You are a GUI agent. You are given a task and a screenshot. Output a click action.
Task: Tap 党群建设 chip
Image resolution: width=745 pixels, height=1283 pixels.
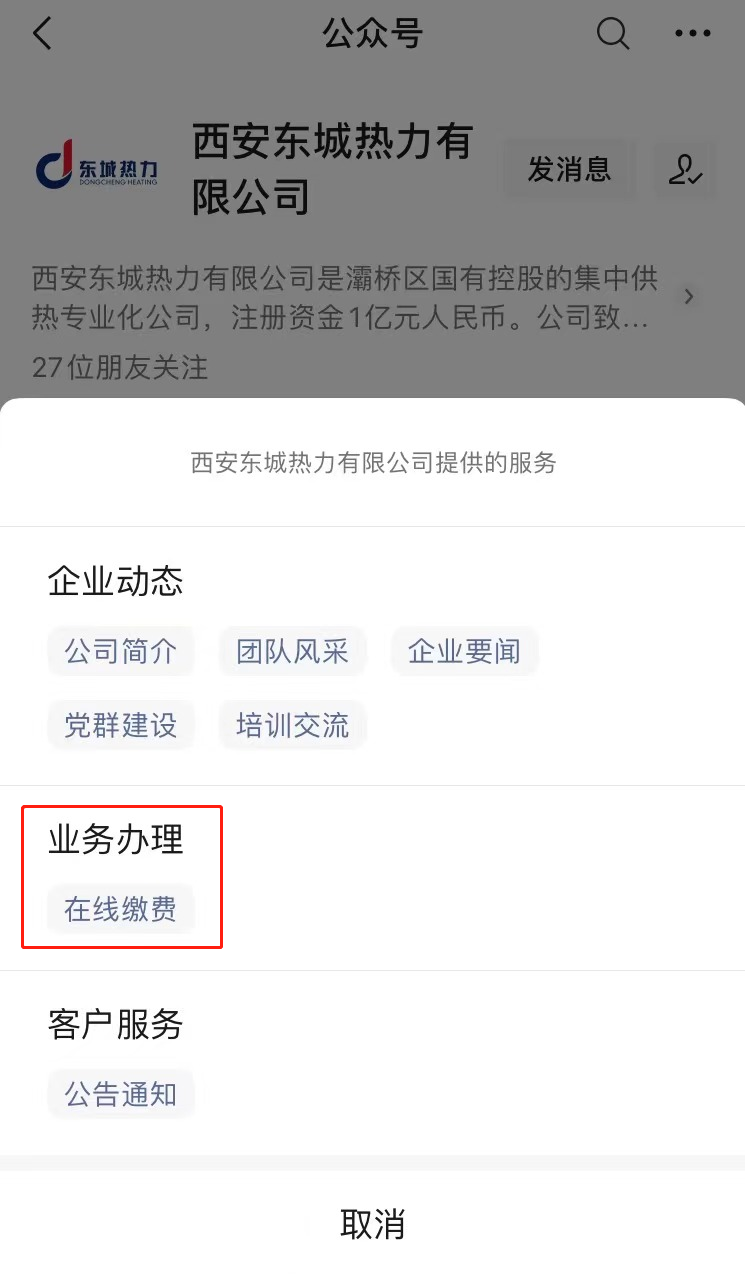coord(121,725)
